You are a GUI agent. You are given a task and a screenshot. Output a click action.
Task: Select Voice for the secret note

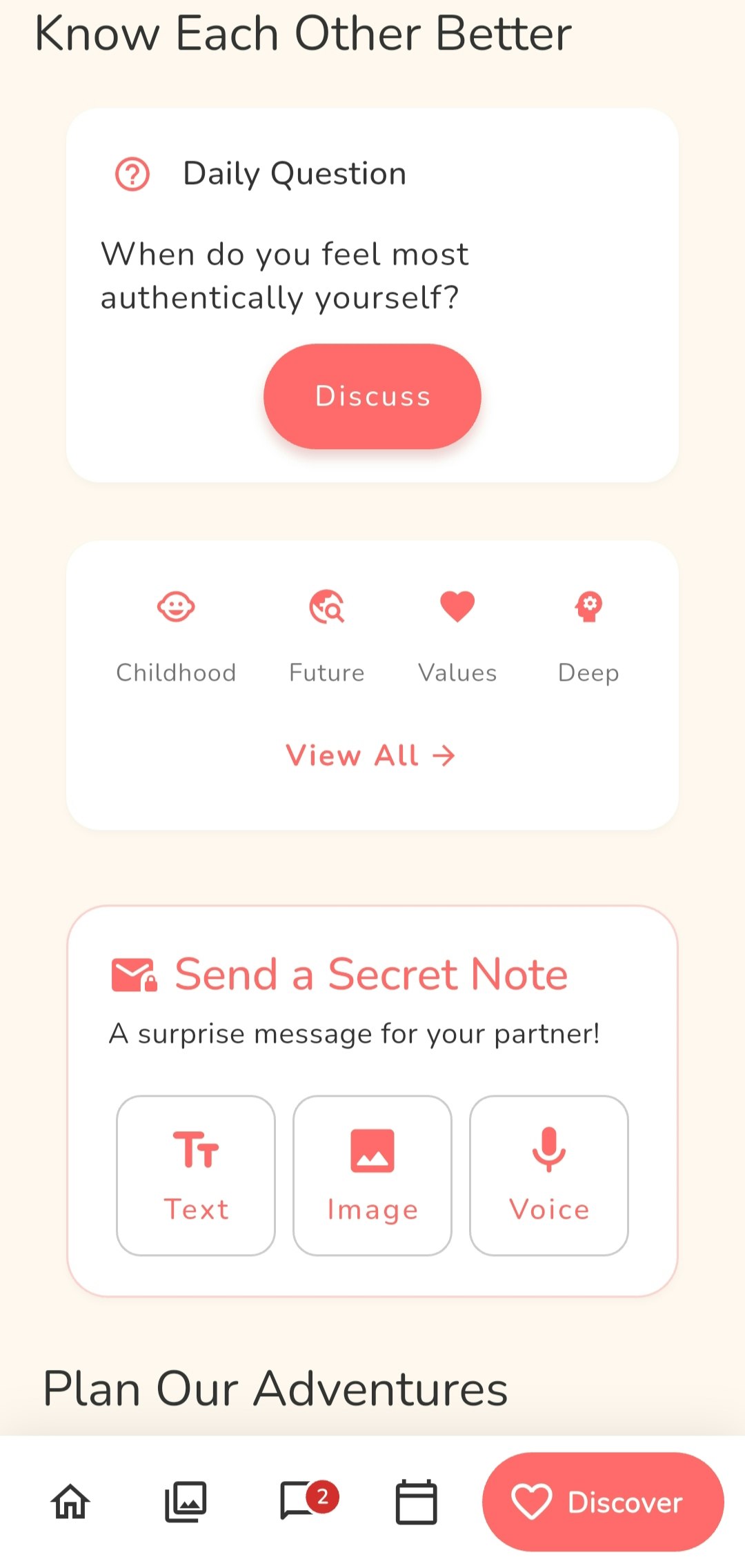coord(548,1173)
